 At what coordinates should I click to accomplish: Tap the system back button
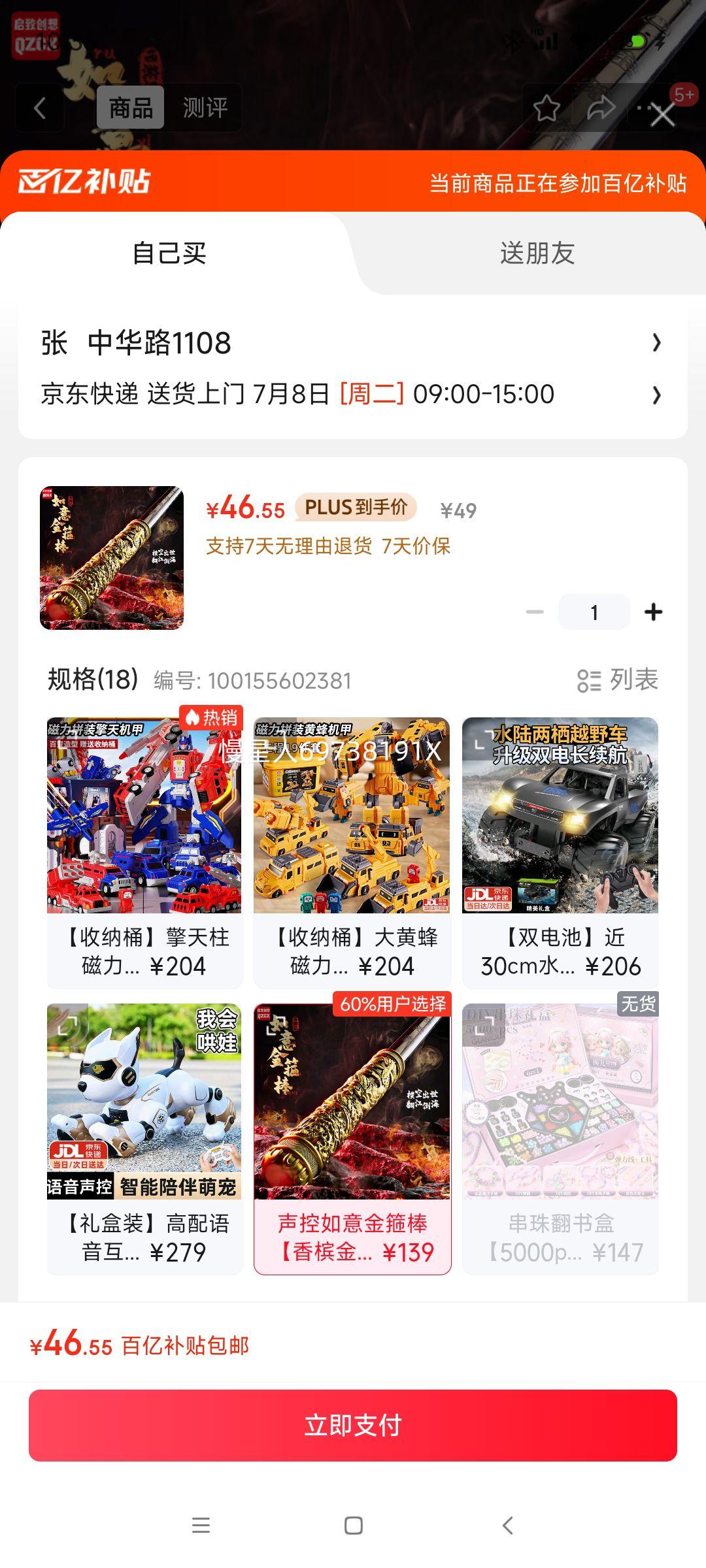(507, 1526)
